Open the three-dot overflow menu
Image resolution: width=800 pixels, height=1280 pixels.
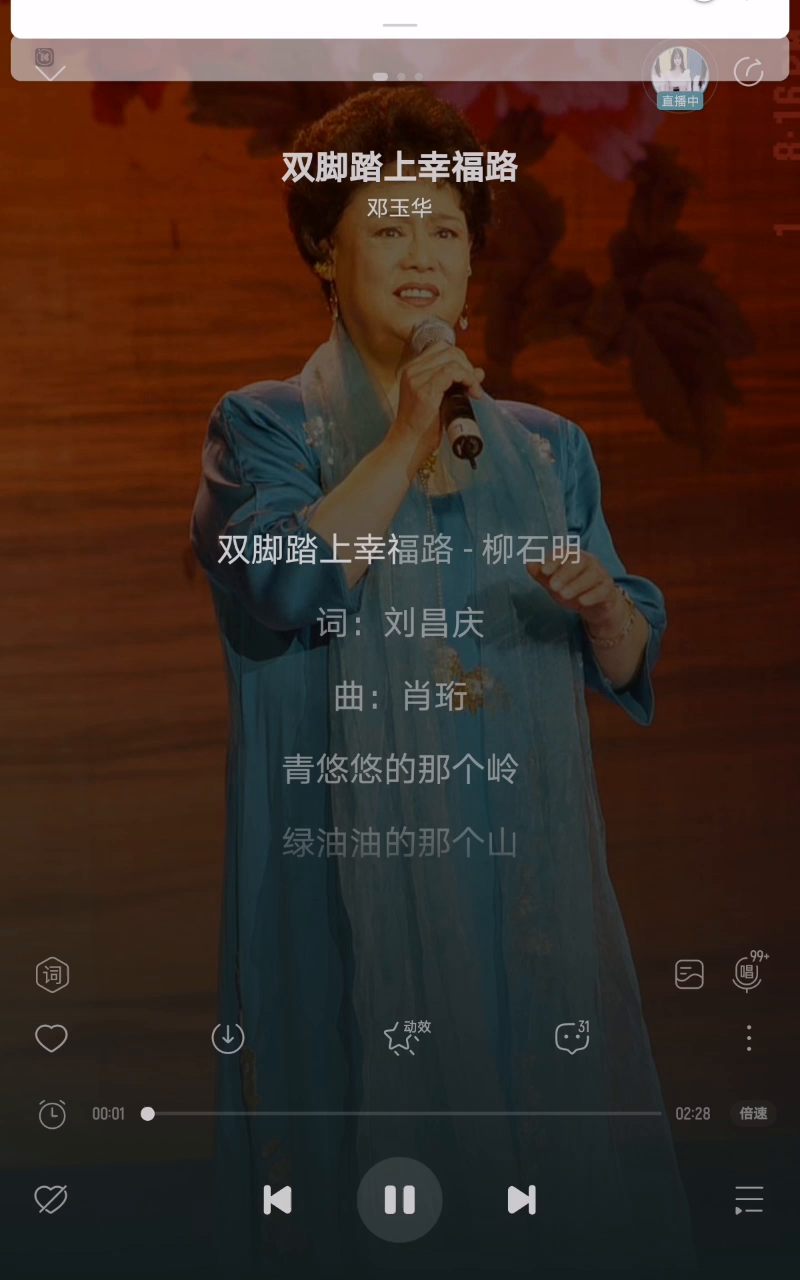pyautogui.click(x=748, y=1038)
